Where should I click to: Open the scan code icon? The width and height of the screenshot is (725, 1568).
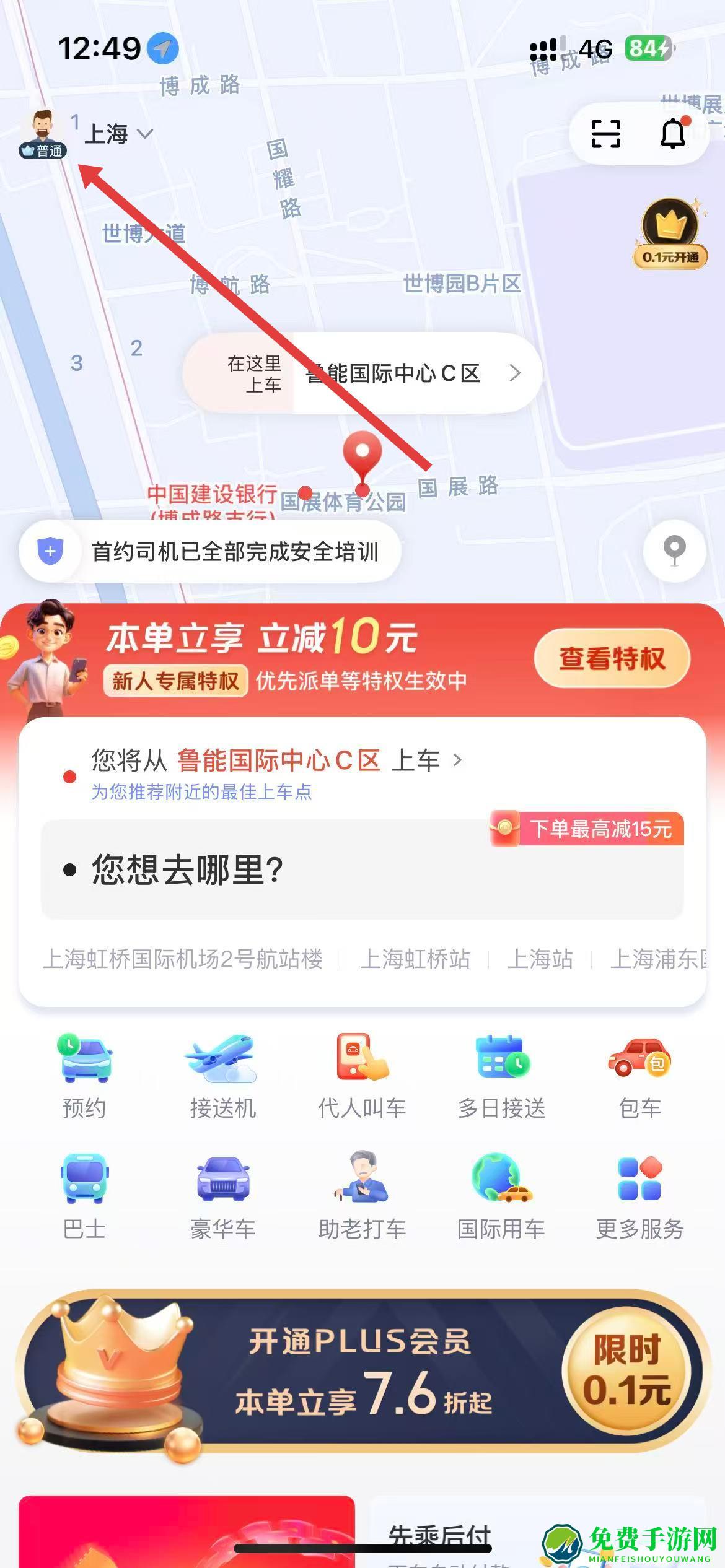coord(605,133)
